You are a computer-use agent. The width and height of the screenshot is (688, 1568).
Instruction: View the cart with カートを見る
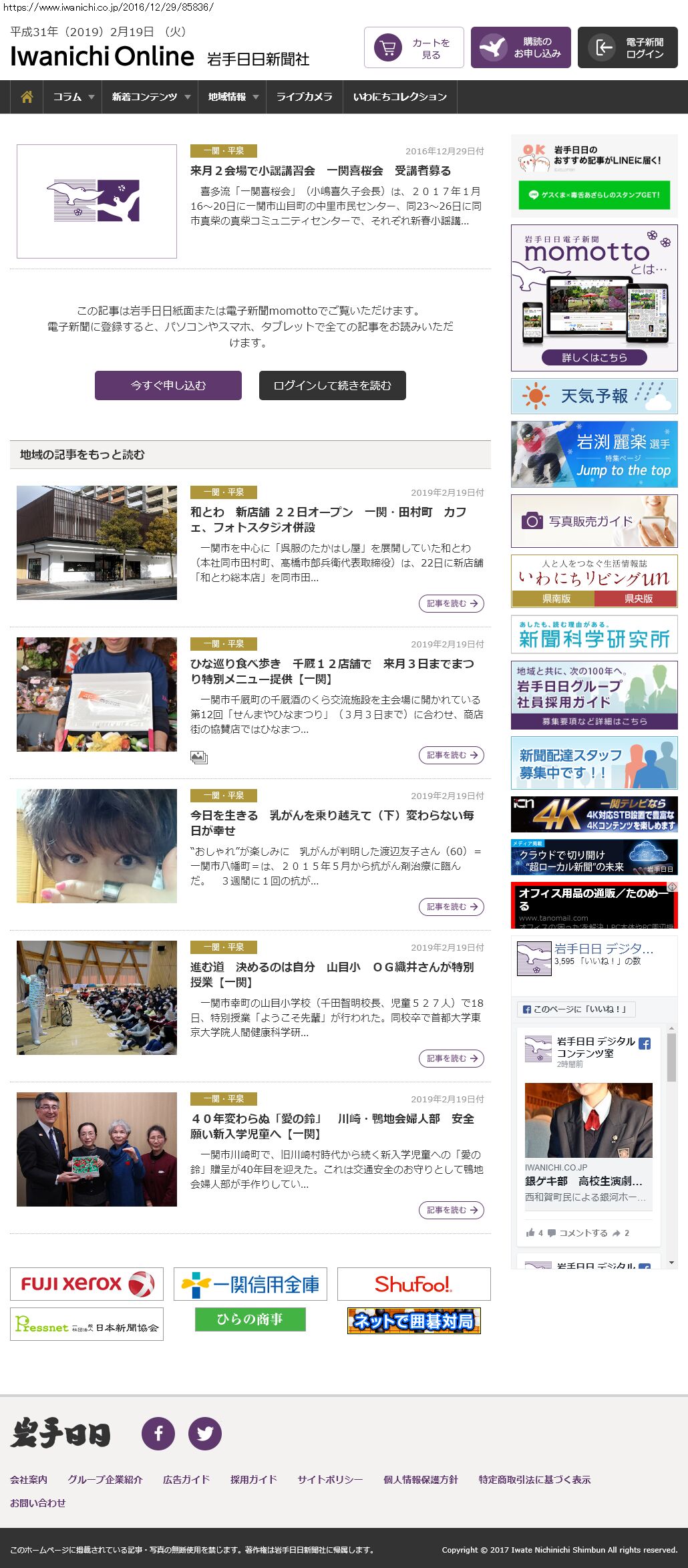414,47
